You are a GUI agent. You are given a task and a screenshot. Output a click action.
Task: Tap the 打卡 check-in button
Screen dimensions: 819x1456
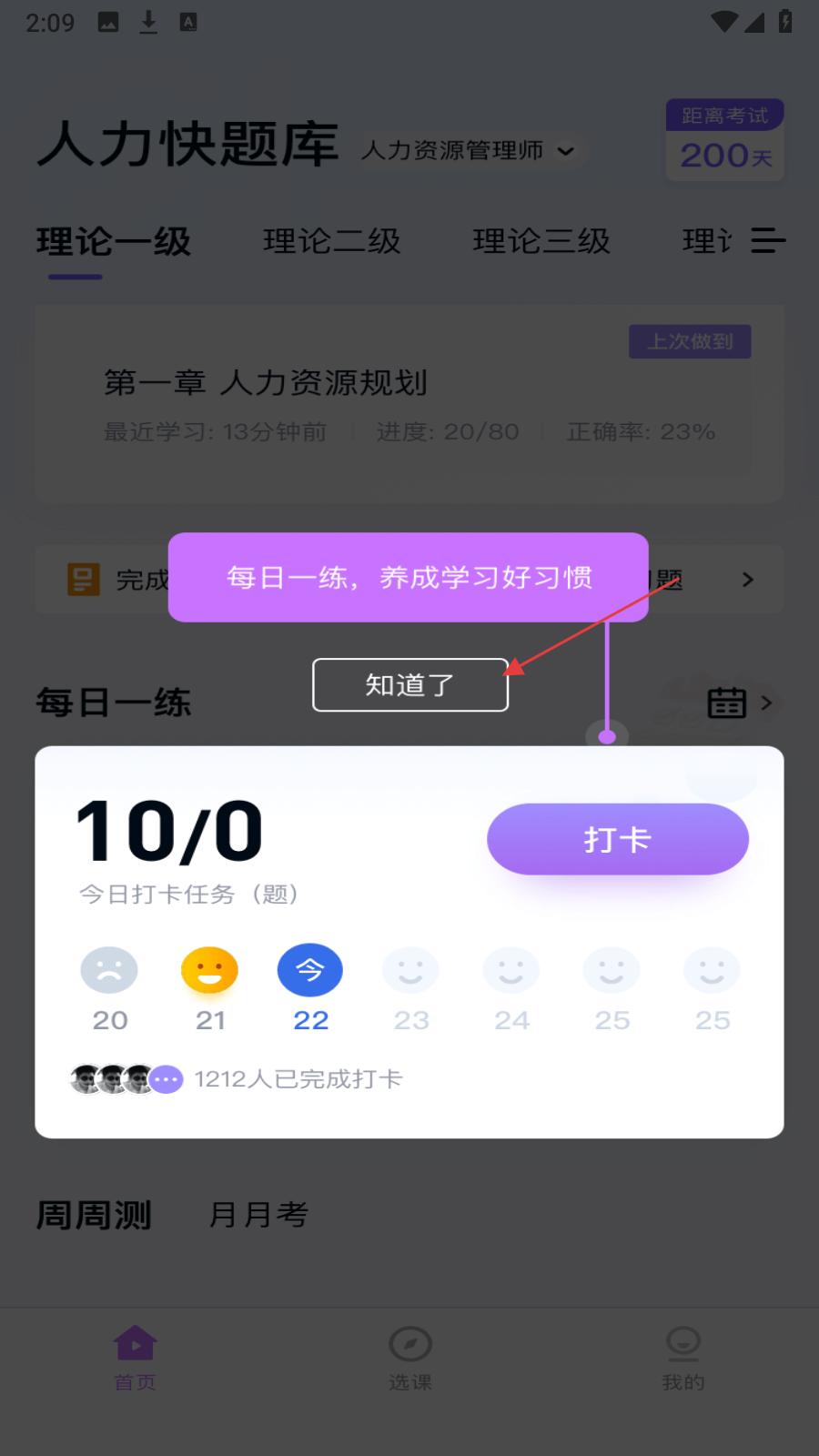(x=617, y=839)
